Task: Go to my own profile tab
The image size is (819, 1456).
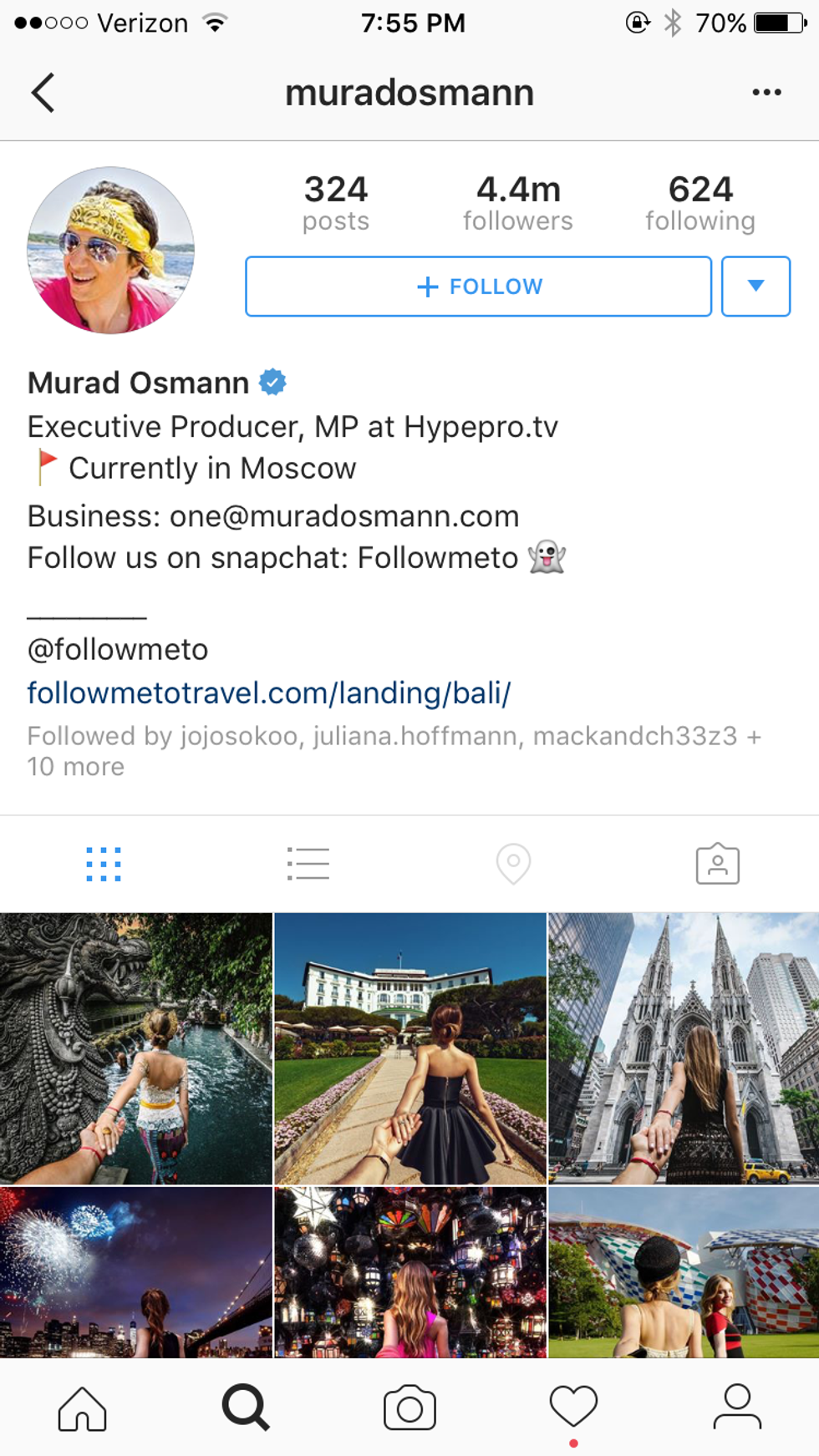Action: (x=737, y=1408)
